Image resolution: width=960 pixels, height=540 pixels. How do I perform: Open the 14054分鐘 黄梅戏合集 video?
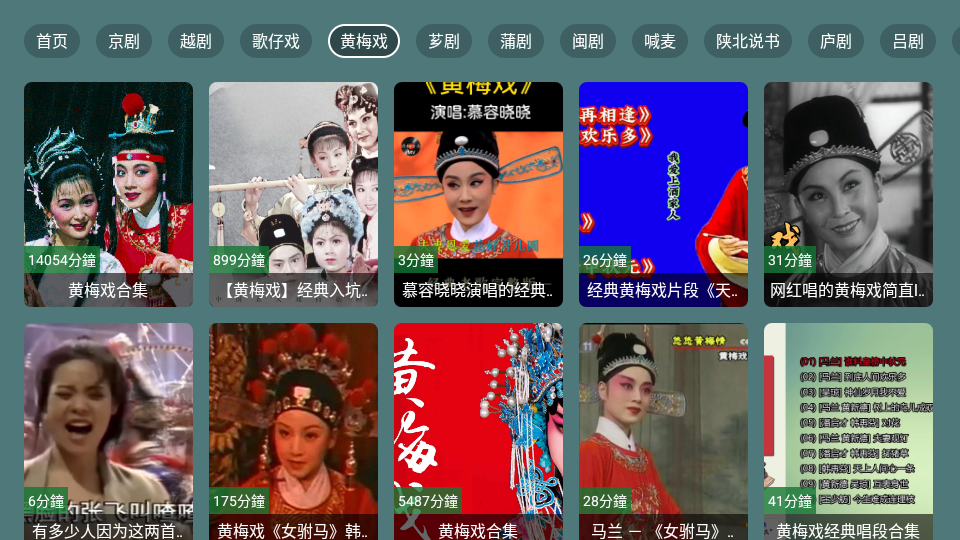(x=108, y=194)
